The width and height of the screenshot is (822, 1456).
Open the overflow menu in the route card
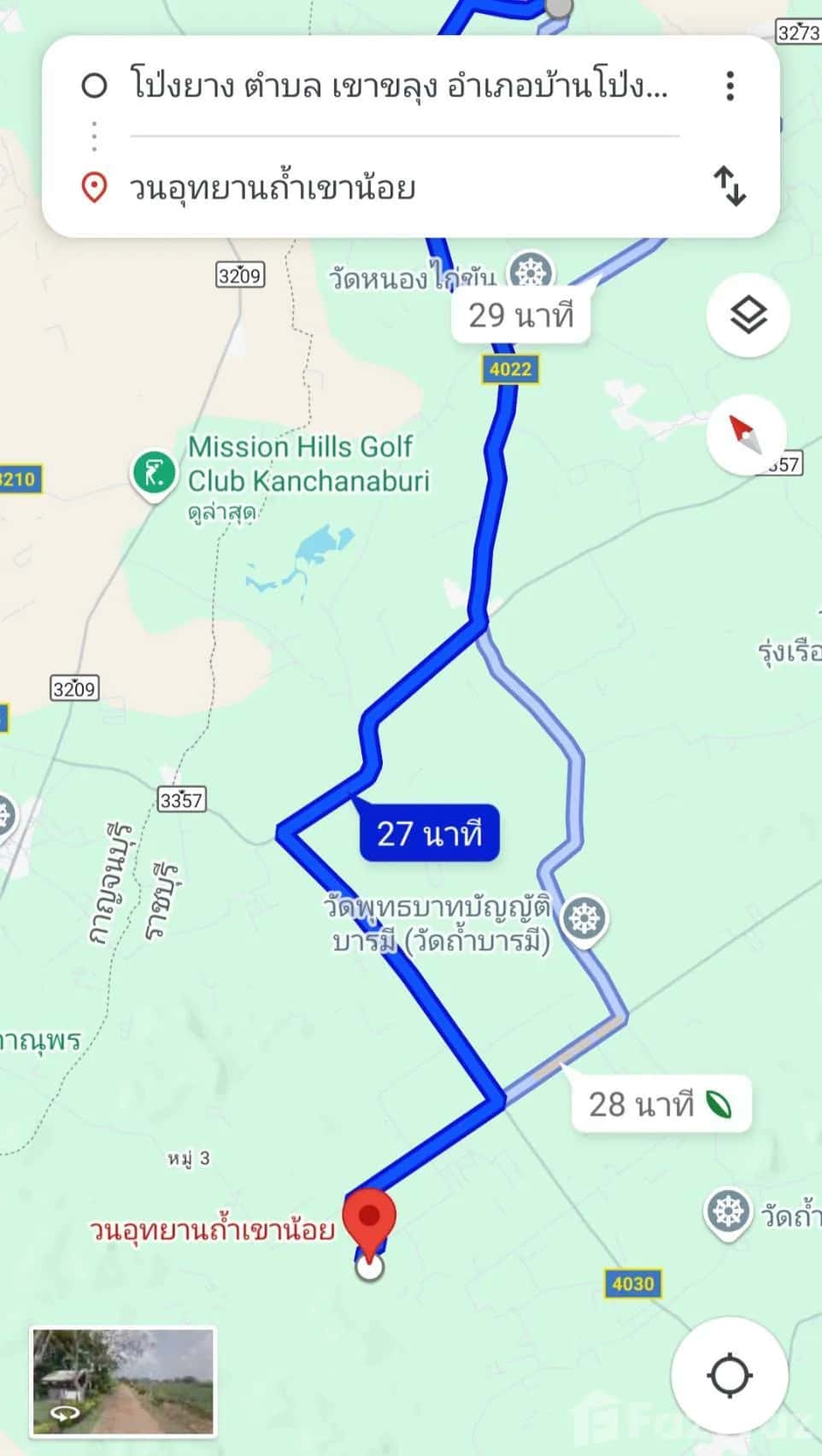730,86
